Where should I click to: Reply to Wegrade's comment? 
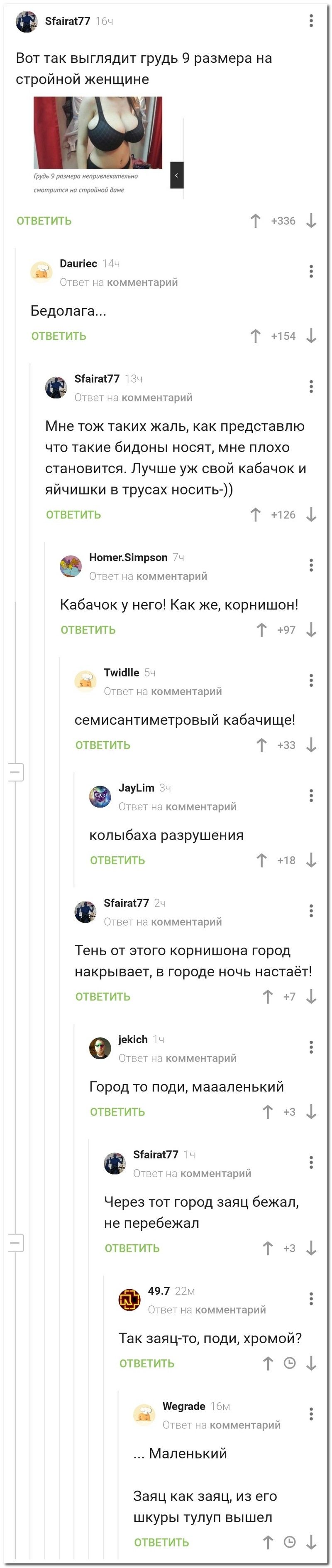(161, 1542)
